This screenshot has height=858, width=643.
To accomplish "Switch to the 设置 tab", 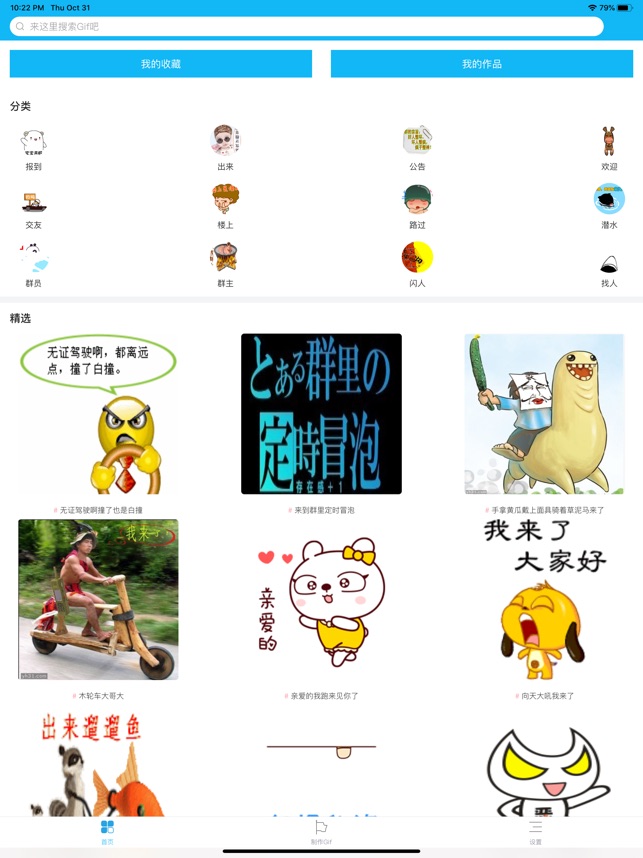I will [536, 832].
